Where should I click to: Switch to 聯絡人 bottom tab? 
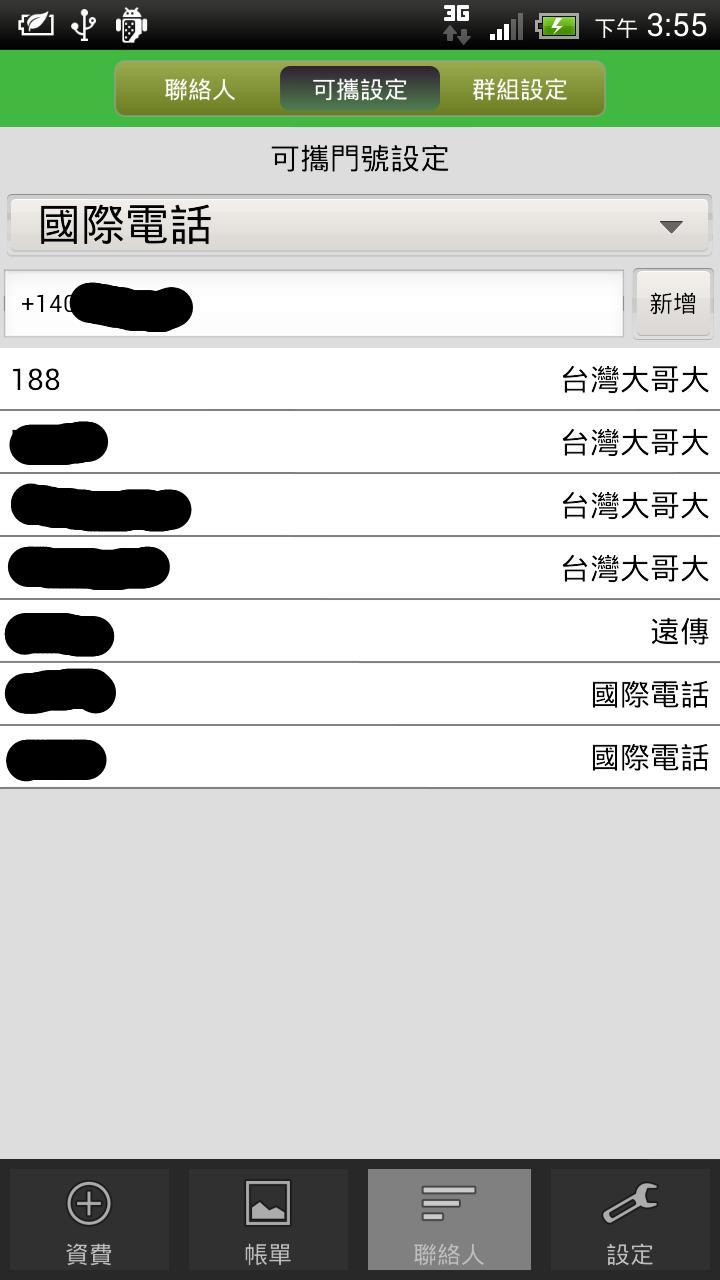click(449, 1221)
